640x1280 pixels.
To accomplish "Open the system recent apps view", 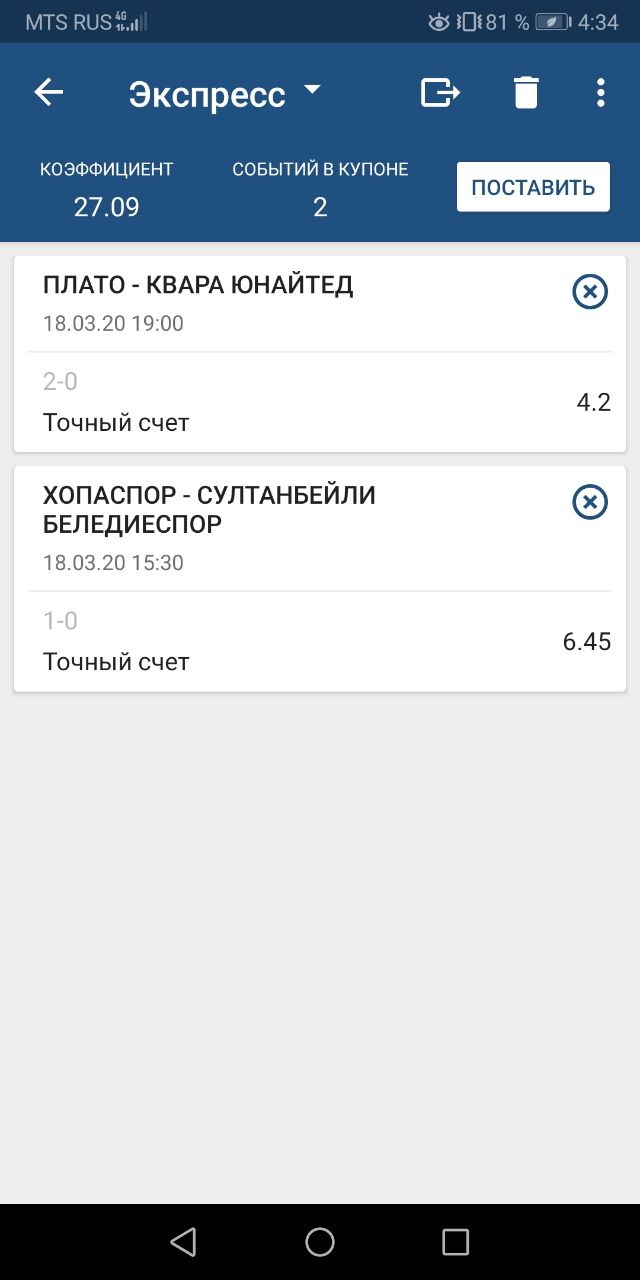I will pyautogui.click(x=455, y=1242).
